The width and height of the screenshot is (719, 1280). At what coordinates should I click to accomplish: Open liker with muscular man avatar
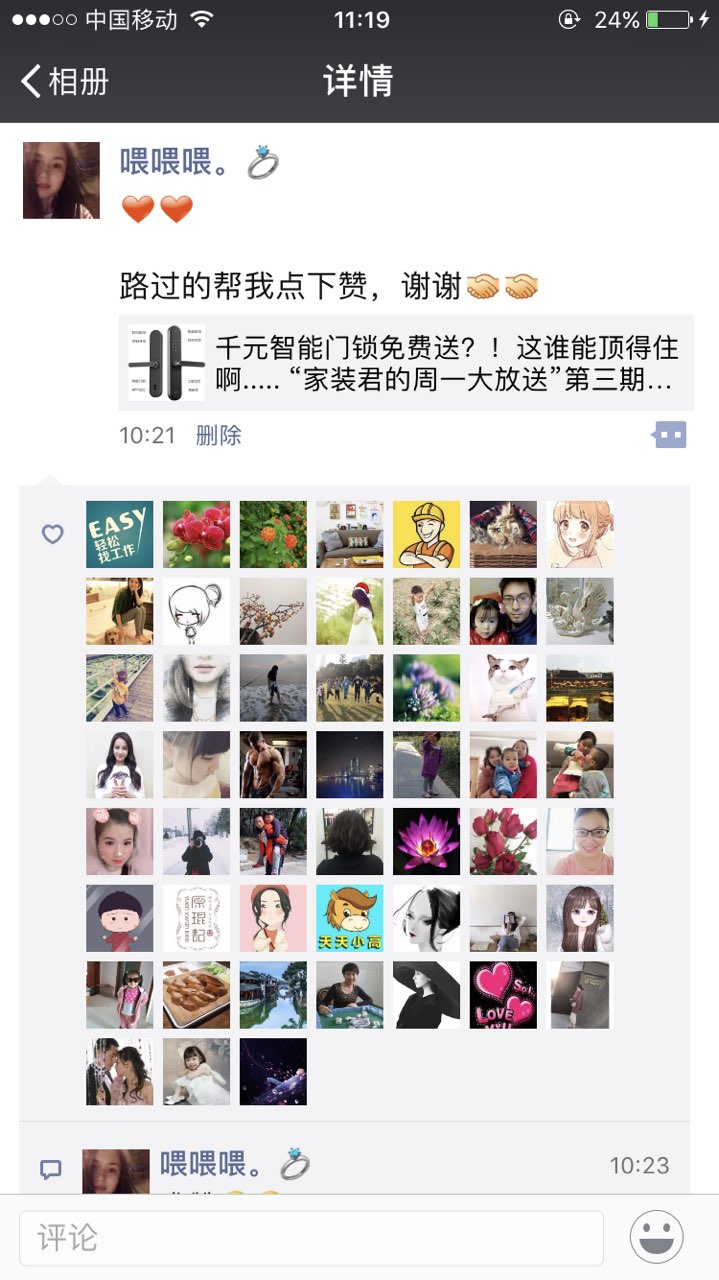273,764
